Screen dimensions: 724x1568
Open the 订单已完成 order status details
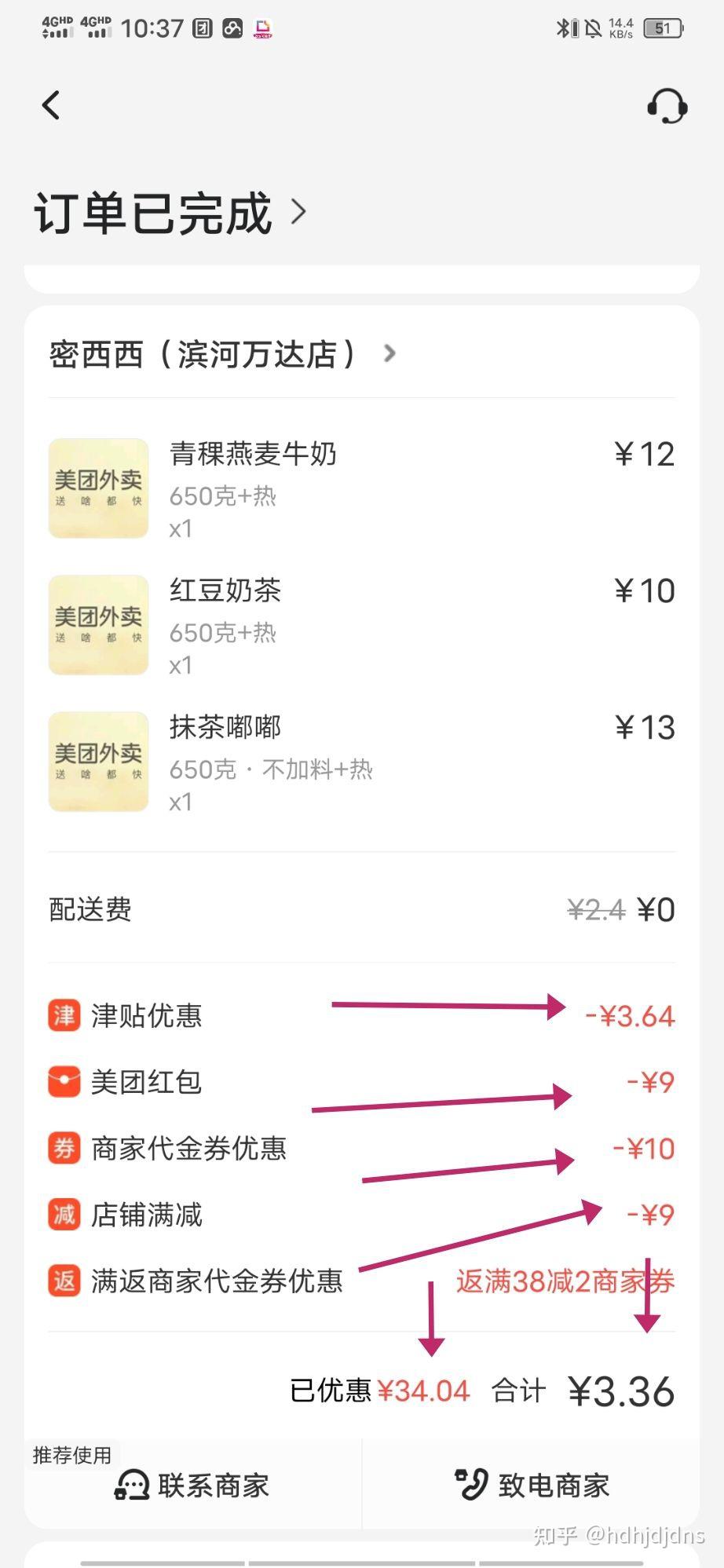[x=170, y=213]
